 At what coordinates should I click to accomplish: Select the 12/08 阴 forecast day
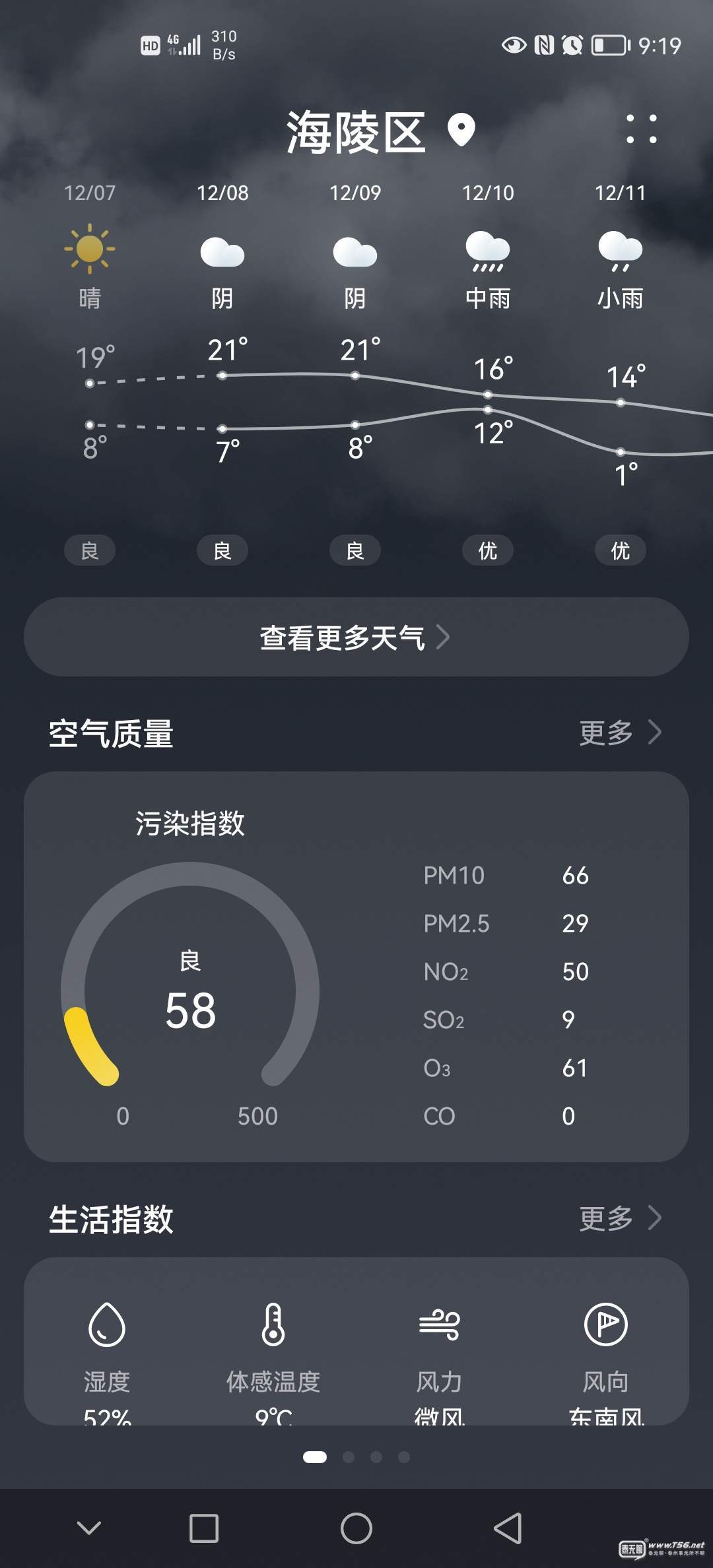[x=222, y=271]
